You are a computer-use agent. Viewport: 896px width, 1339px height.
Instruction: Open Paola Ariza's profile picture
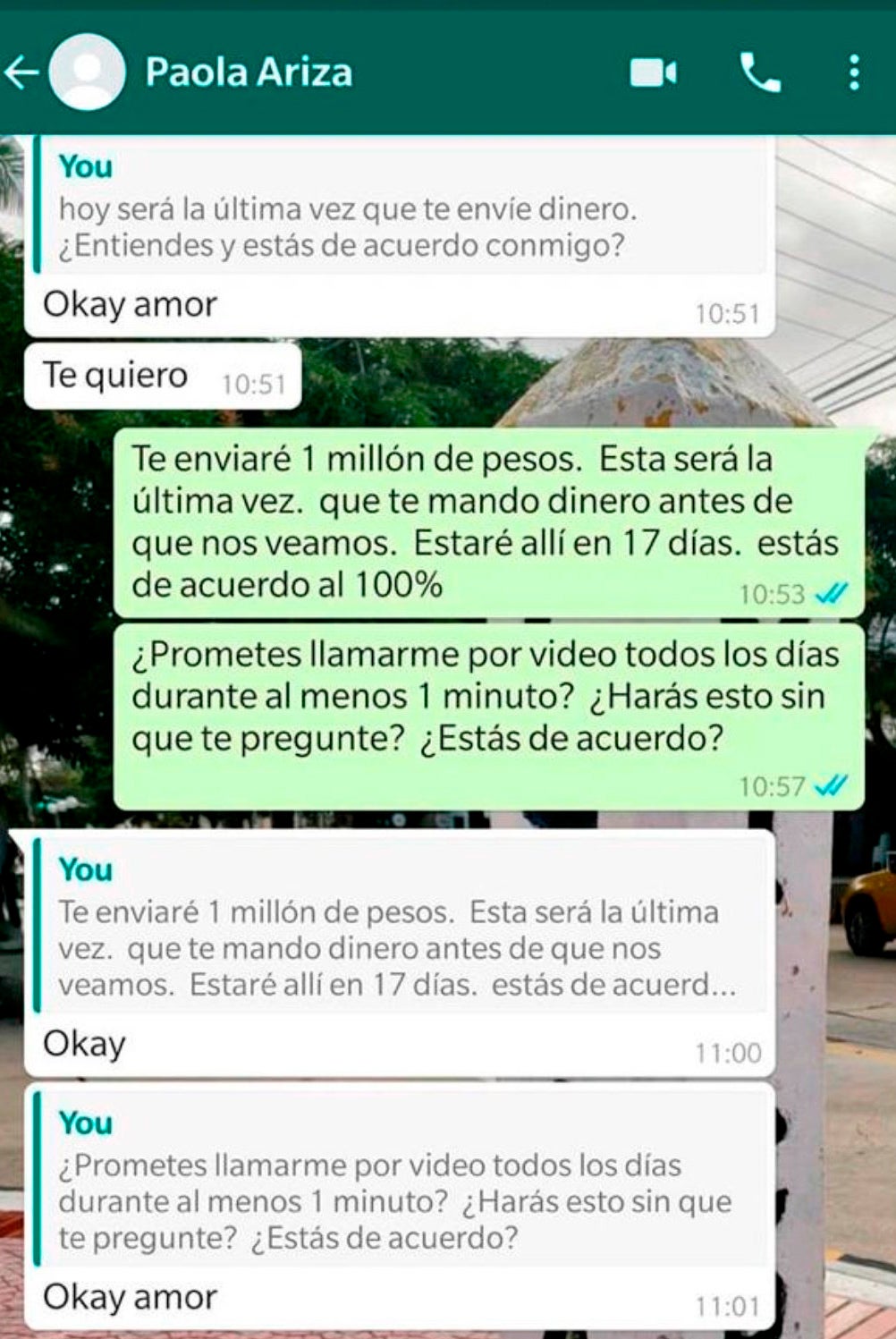click(x=87, y=72)
